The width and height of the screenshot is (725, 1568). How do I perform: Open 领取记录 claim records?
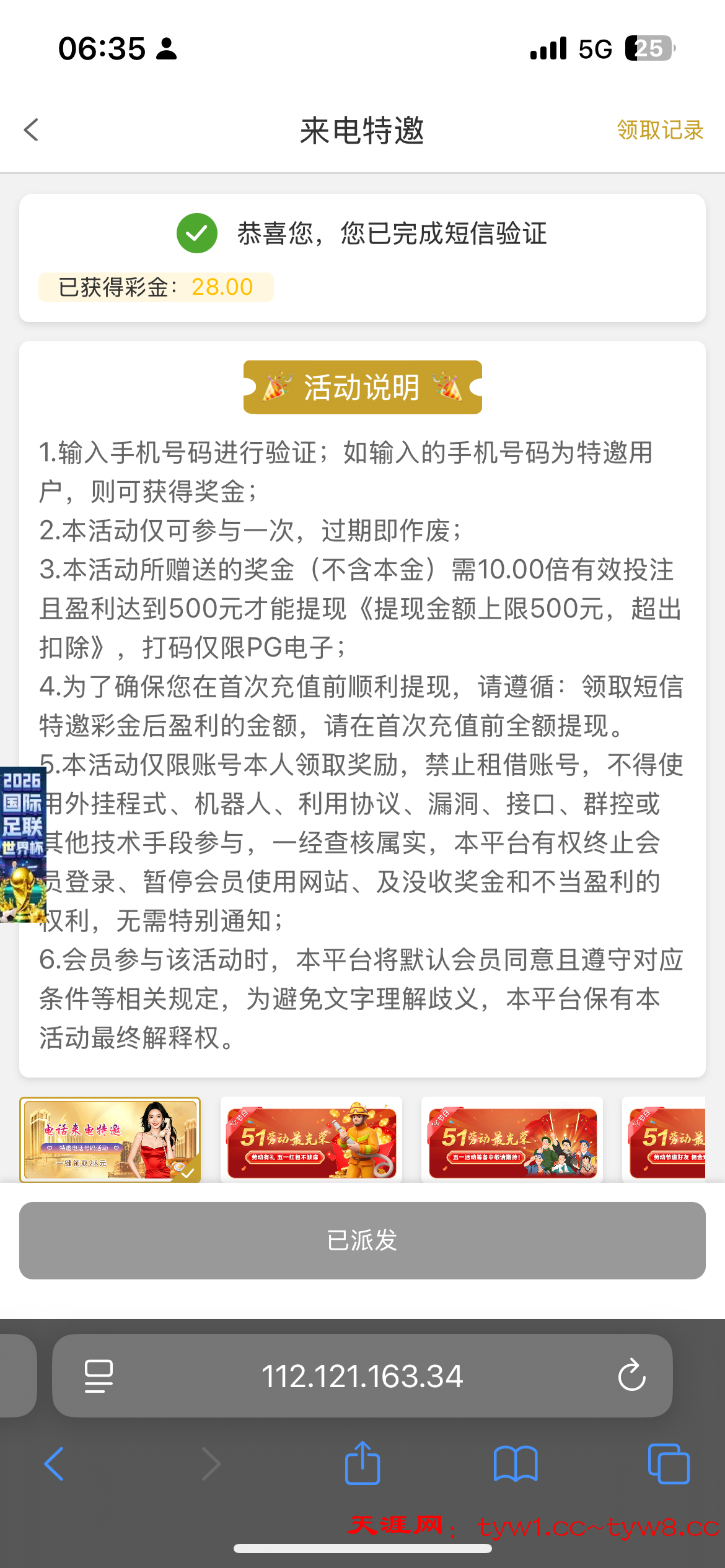(660, 130)
